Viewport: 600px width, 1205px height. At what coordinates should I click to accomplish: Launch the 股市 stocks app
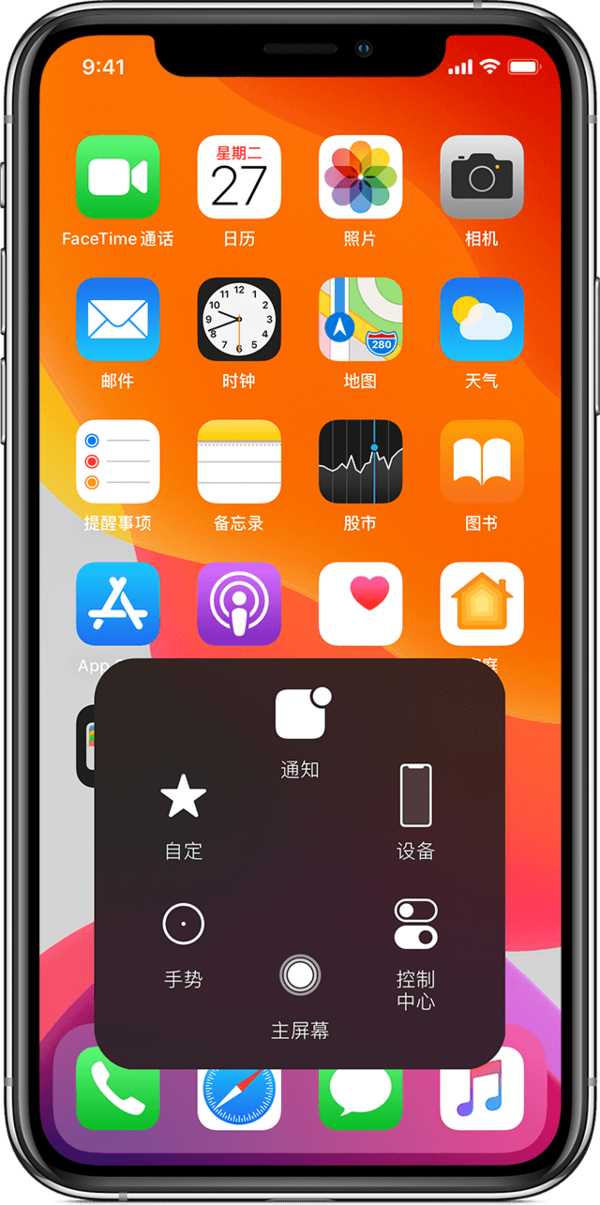360,462
